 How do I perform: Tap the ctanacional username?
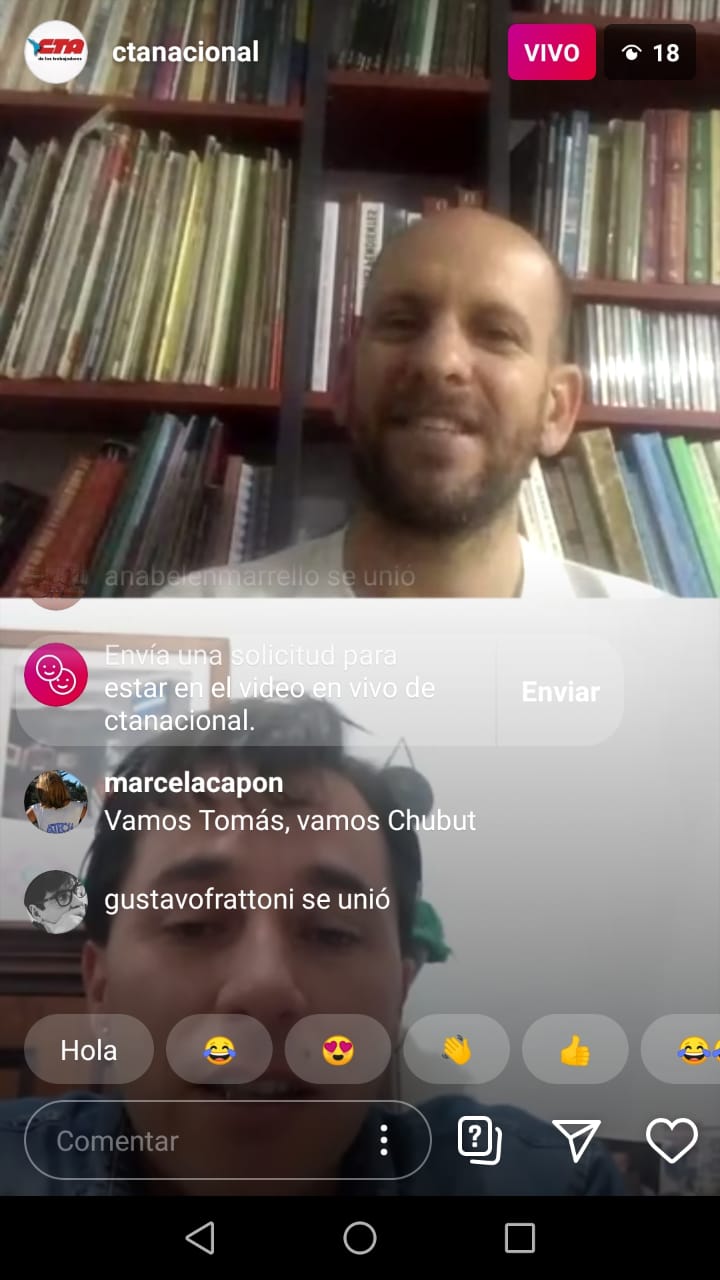pos(185,52)
